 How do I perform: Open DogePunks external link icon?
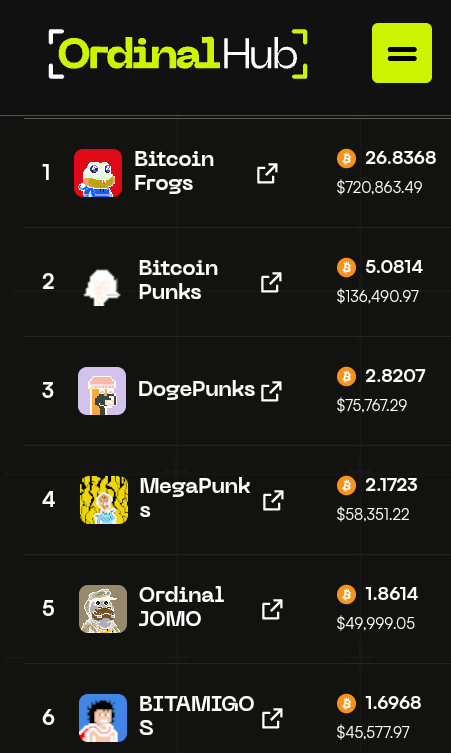point(271,391)
